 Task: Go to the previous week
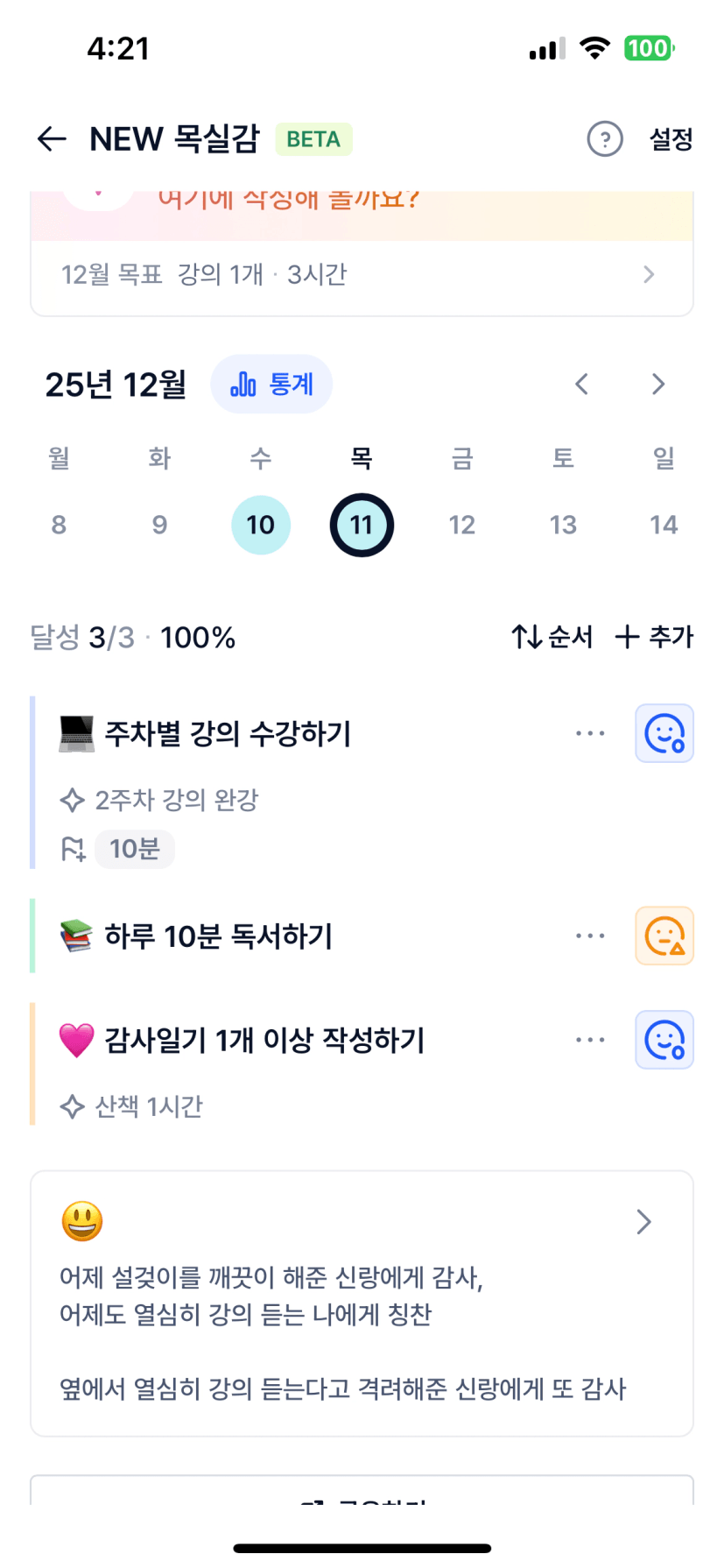(x=581, y=384)
